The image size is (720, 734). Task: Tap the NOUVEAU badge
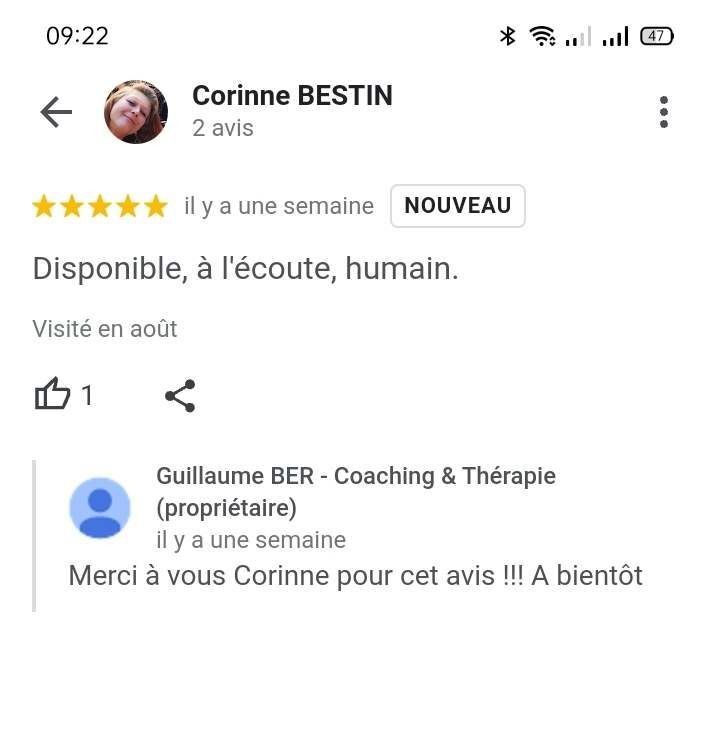(458, 206)
